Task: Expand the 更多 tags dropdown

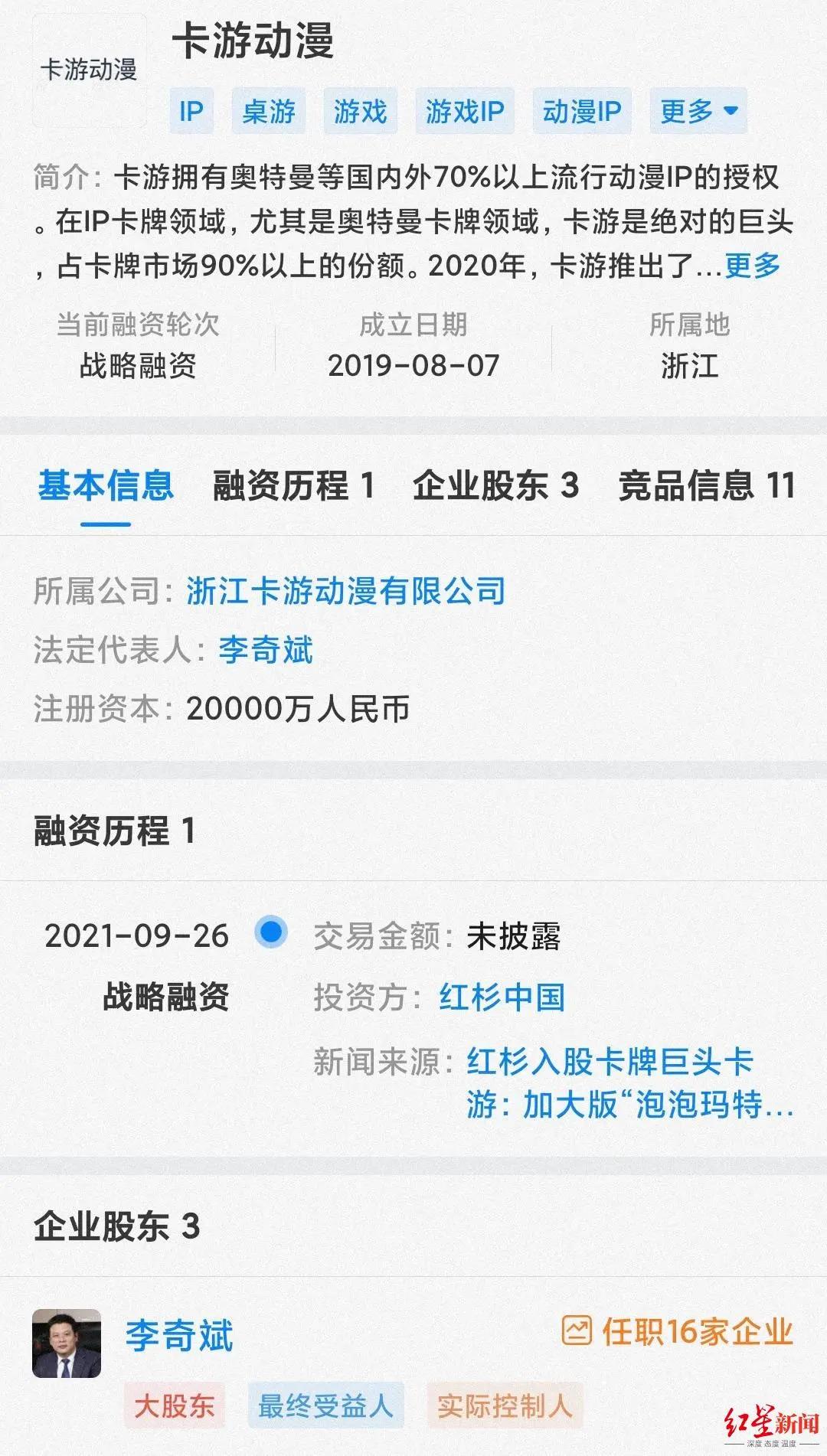Action: (698, 112)
